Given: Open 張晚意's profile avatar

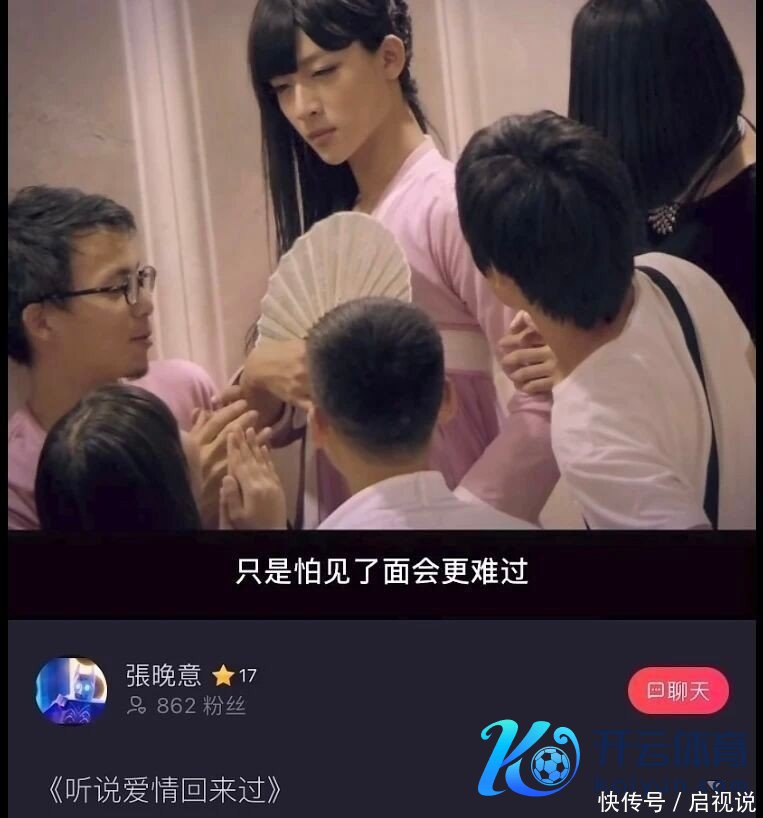Looking at the screenshot, I should tap(71, 690).
